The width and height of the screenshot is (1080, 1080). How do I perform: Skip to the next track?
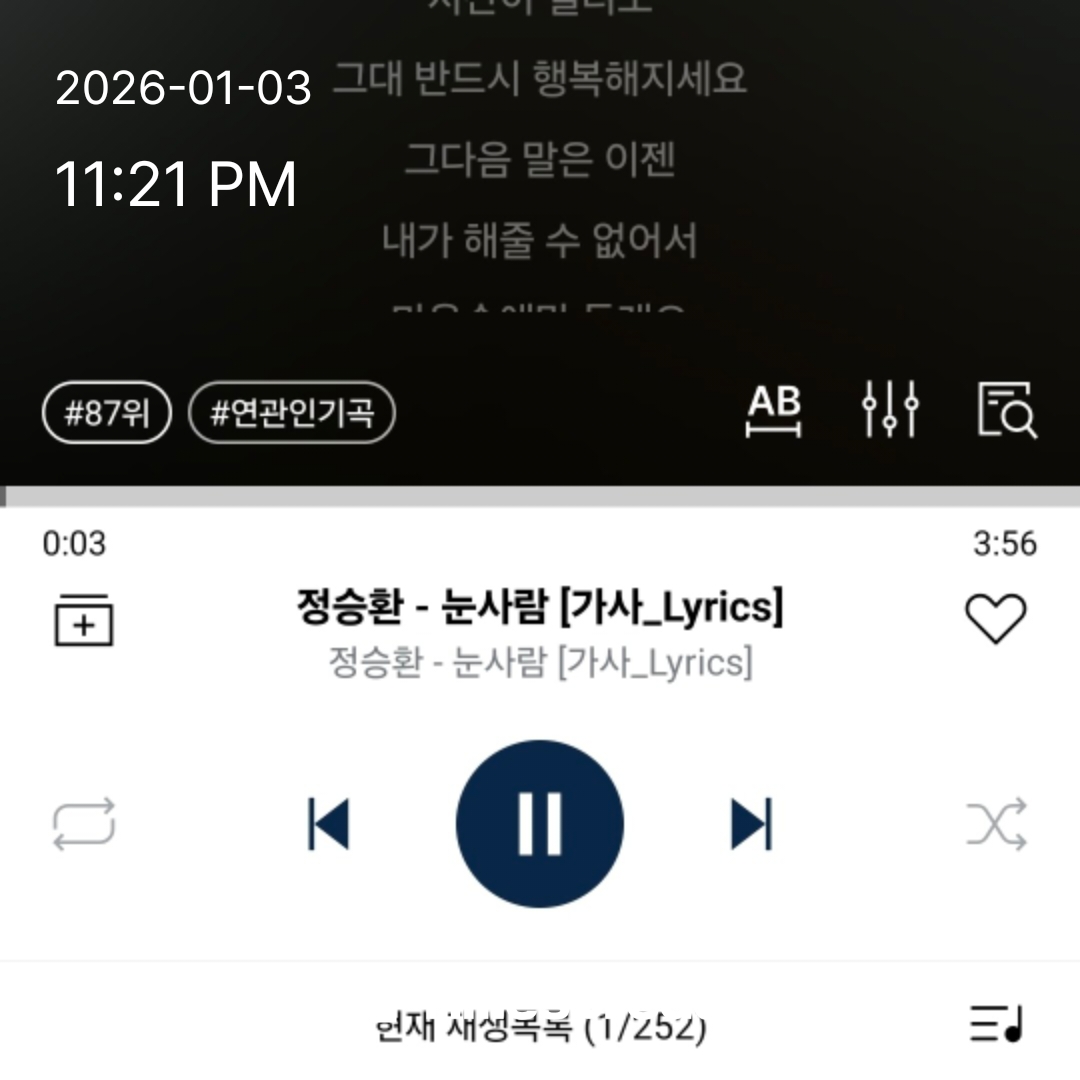751,824
